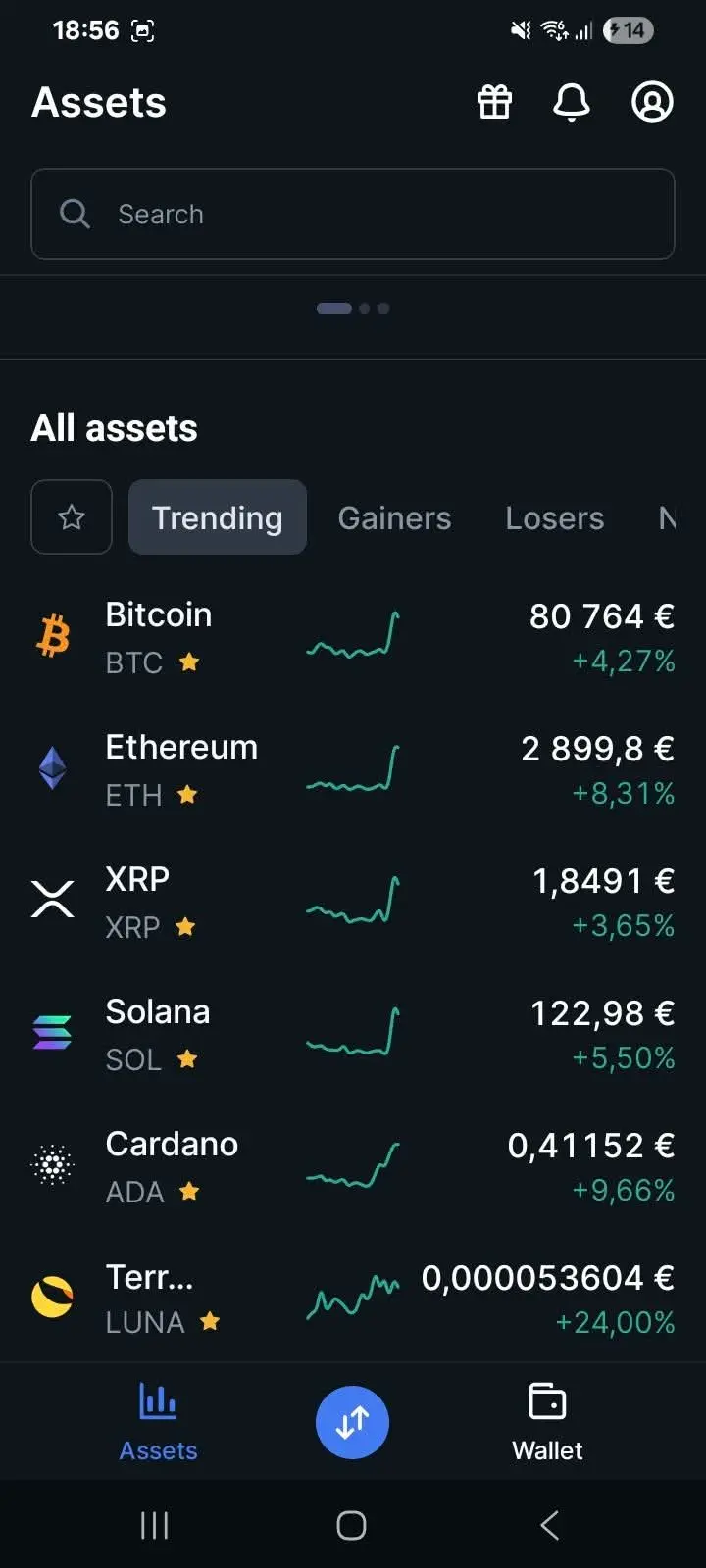Viewport: 706px width, 1568px height.
Task: View XRP asset details
Action: [x=353, y=902]
